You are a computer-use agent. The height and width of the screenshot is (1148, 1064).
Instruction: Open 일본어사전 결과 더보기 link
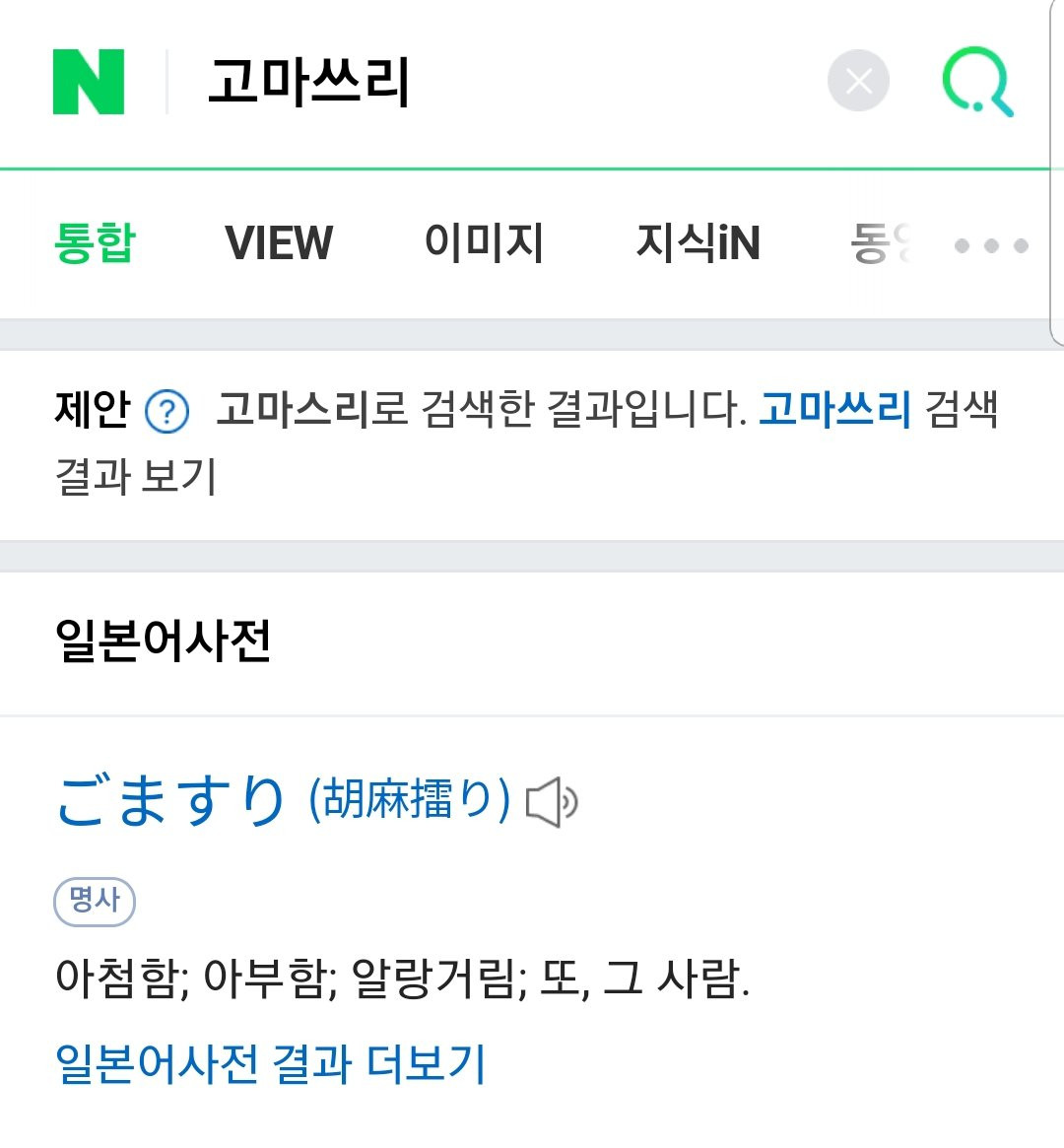coord(271,1064)
